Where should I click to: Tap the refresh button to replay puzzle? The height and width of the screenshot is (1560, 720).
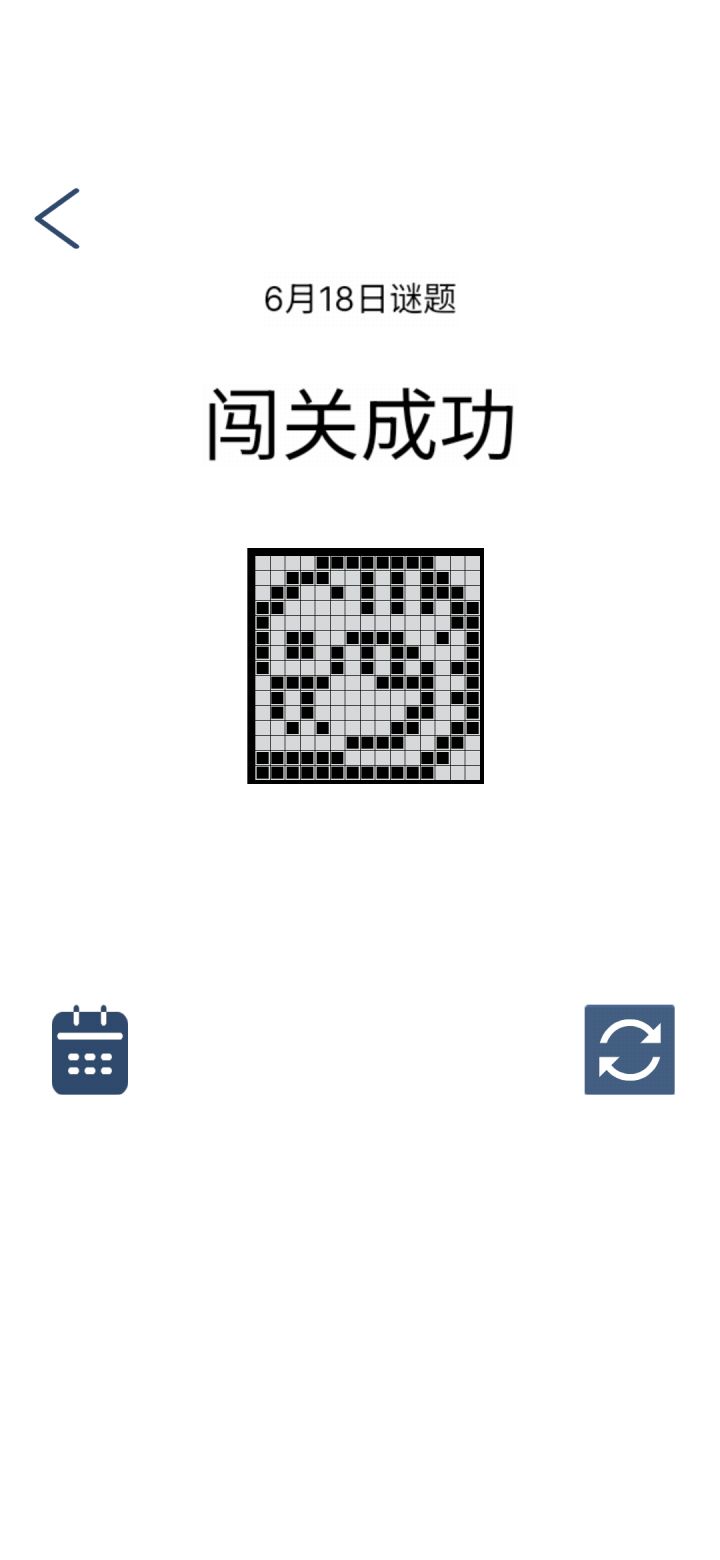pyautogui.click(x=629, y=1050)
